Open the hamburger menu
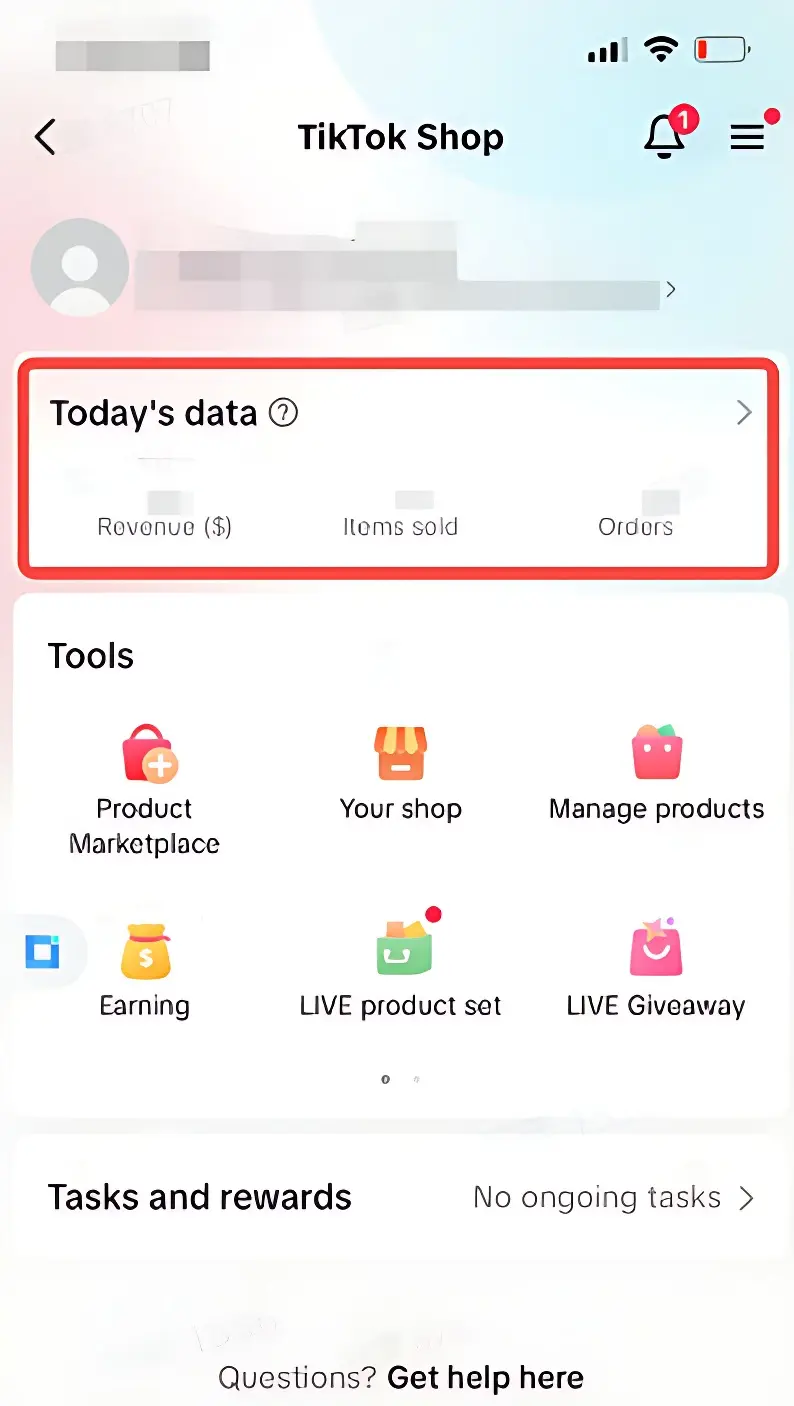Image resolution: width=794 pixels, height=1406 pixels. point(747,137)
